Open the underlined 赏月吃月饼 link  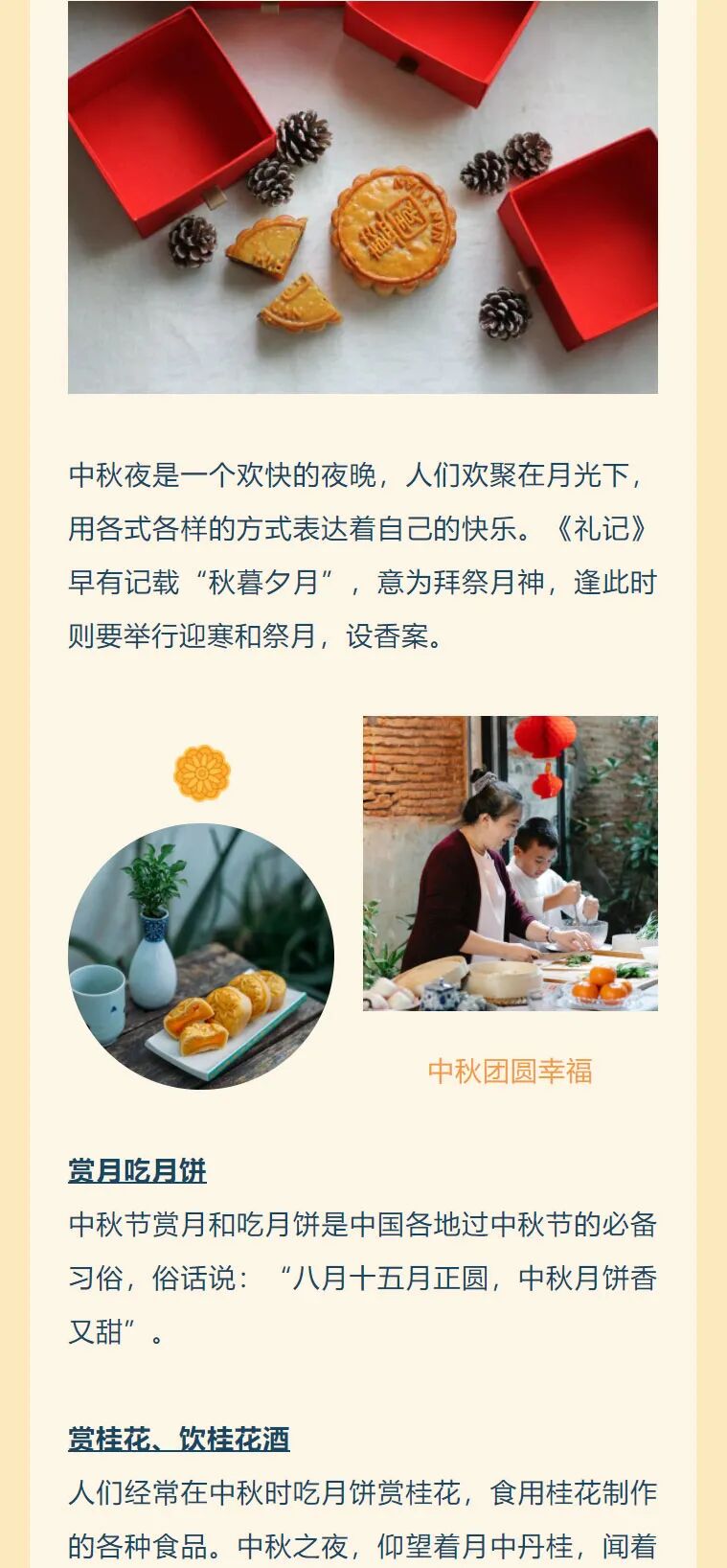pos(137,1171)
